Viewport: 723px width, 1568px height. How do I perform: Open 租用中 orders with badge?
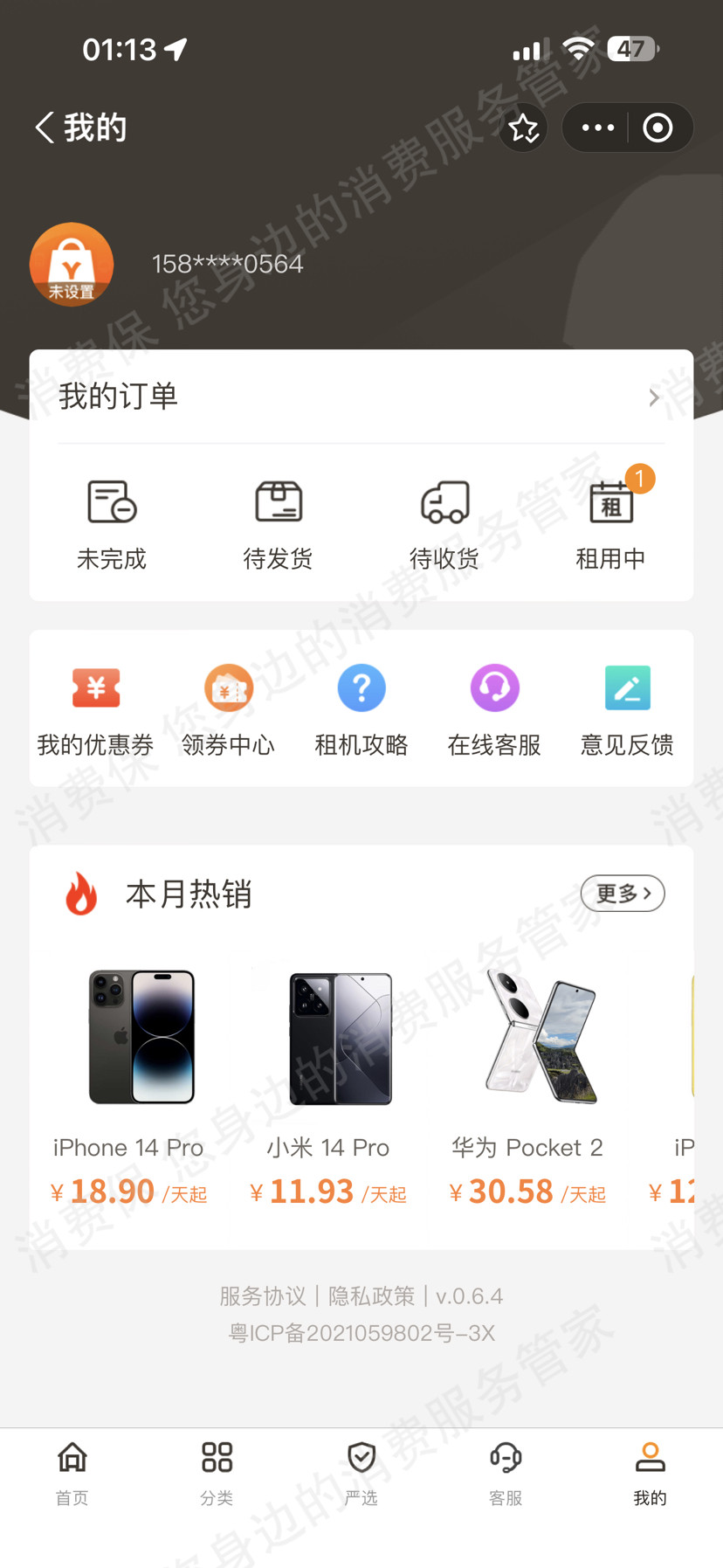(x=611, y=524)
